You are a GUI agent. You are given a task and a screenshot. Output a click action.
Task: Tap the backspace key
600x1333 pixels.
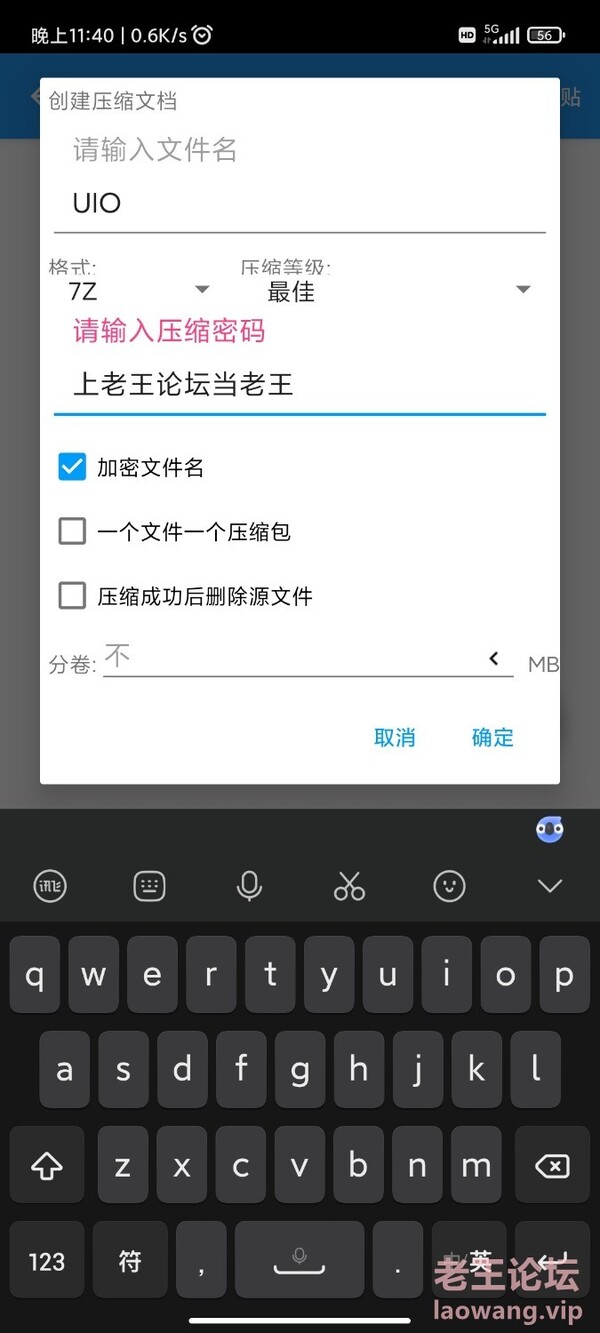(552, 1165)
